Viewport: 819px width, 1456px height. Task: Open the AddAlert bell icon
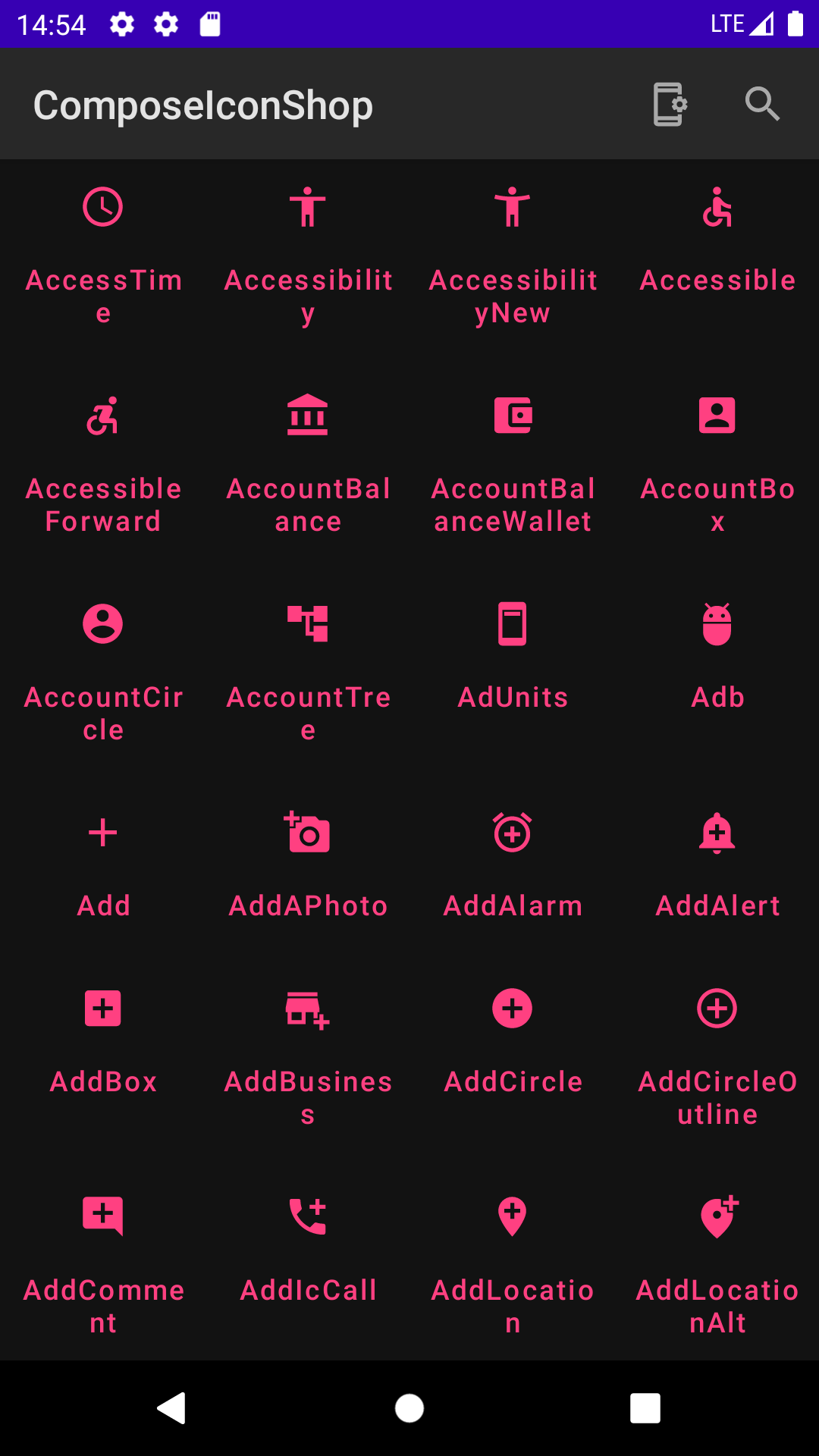point(717,833)
